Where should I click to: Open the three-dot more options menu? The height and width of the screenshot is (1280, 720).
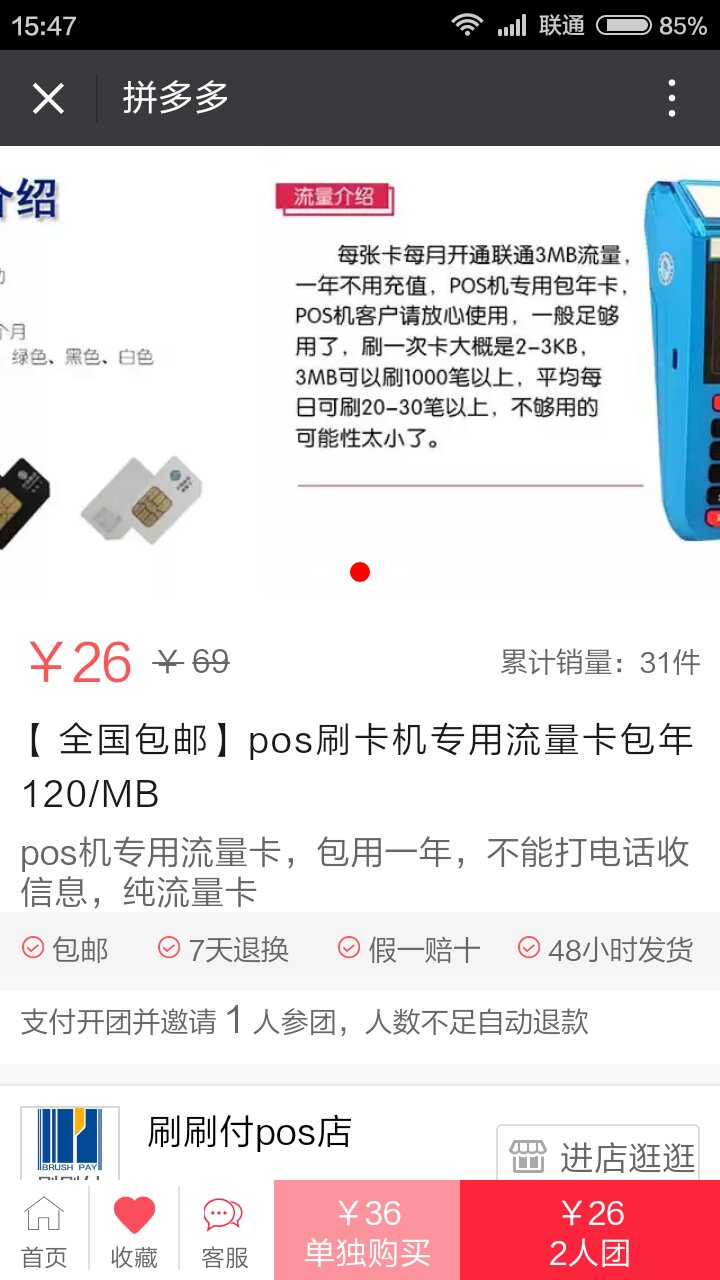pyautogui.click(x=672, y=97)
